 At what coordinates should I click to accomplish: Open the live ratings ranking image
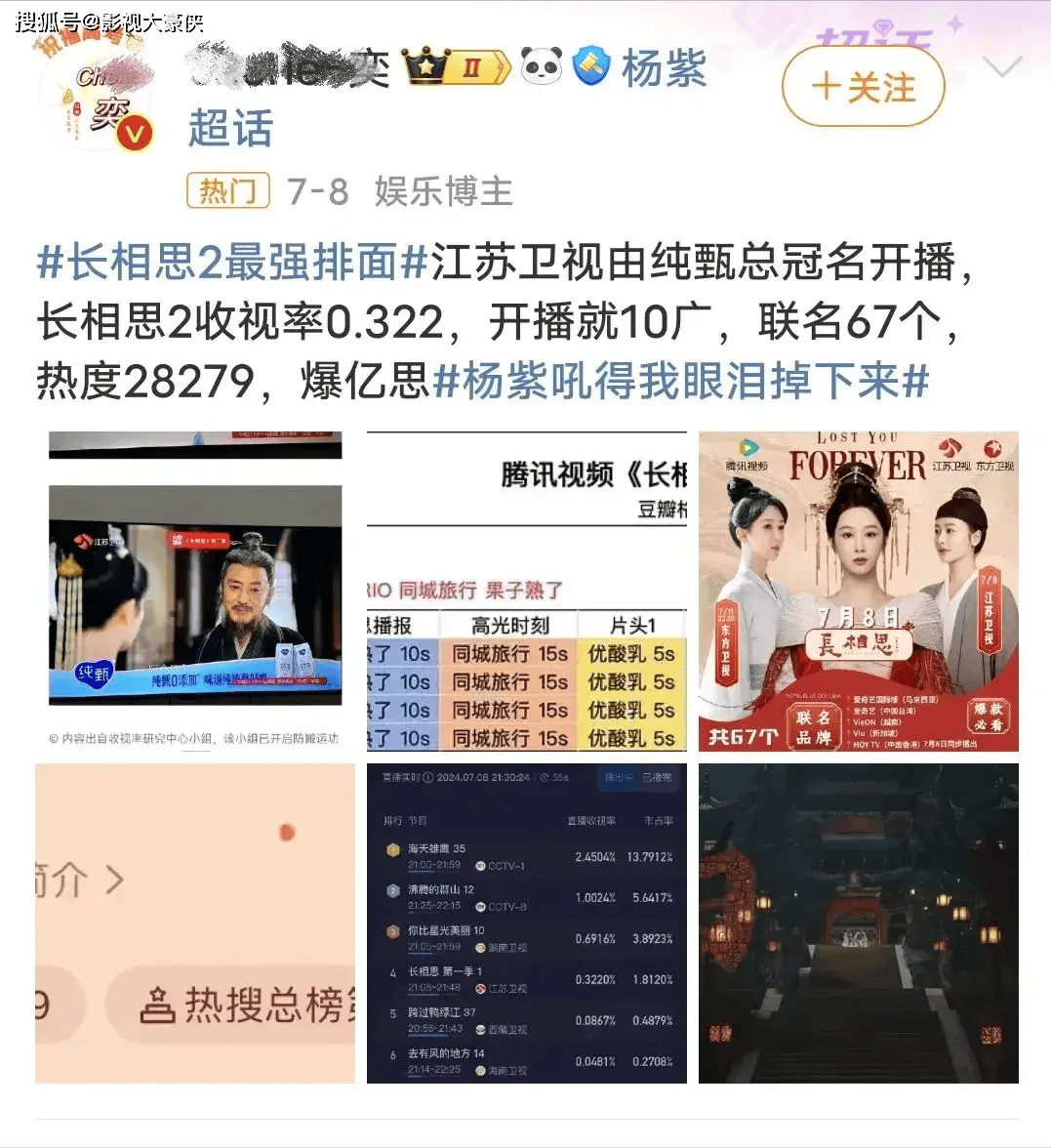coord(527,923)
